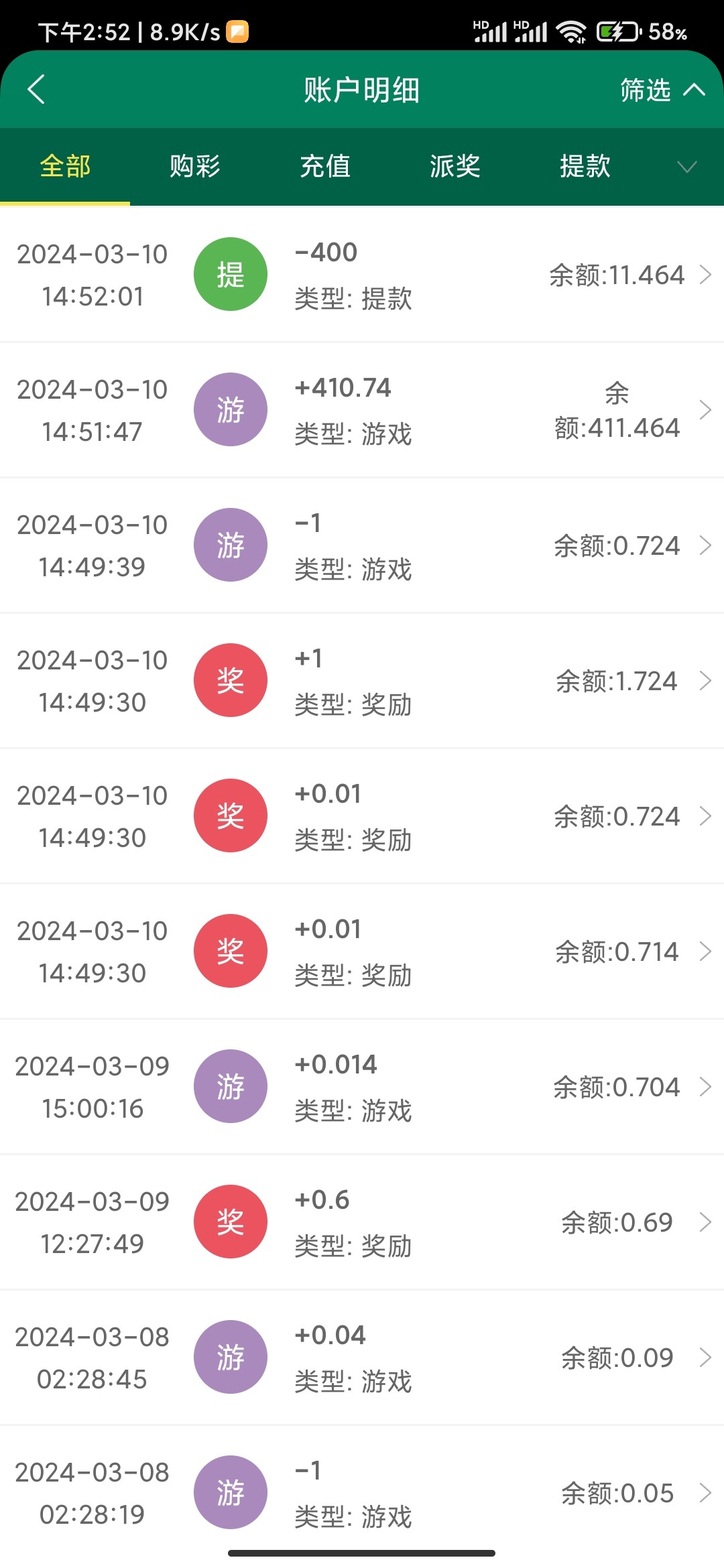Open the +410.74 游戏 transaction
Image resolution: width=724 pixels, height=1568 pixels.
pos(362,410)
